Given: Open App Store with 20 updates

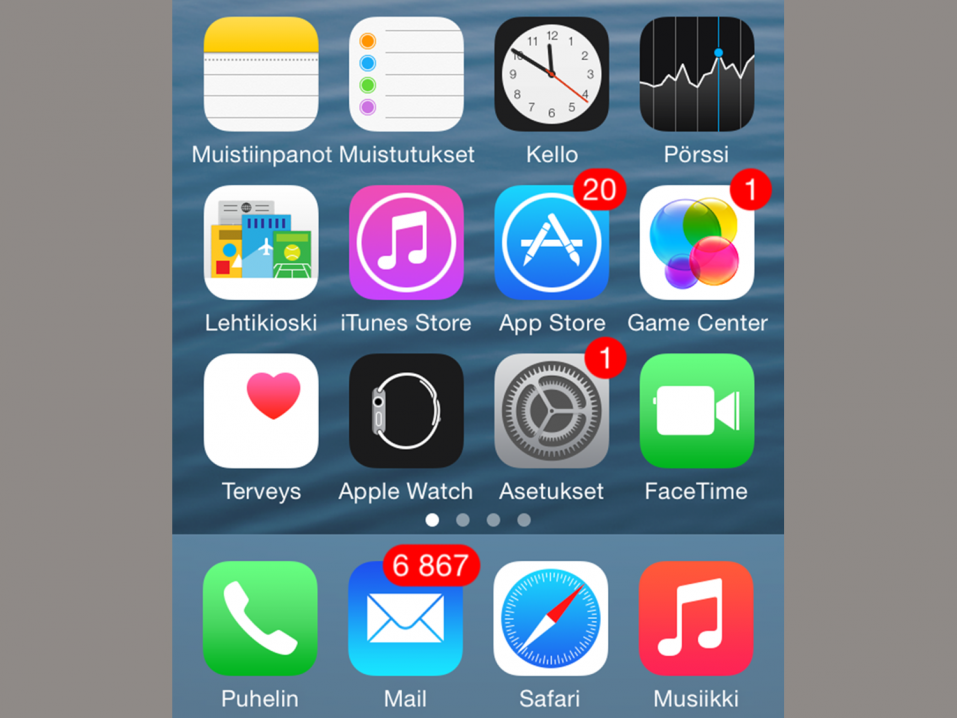Looking at the screenshot, I should click(552, 243).
